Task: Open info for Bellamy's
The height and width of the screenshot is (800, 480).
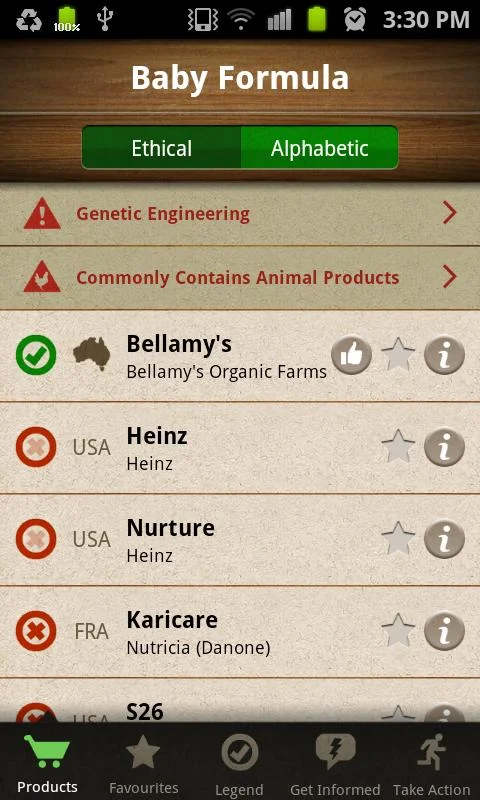Action: coord(444,356)
